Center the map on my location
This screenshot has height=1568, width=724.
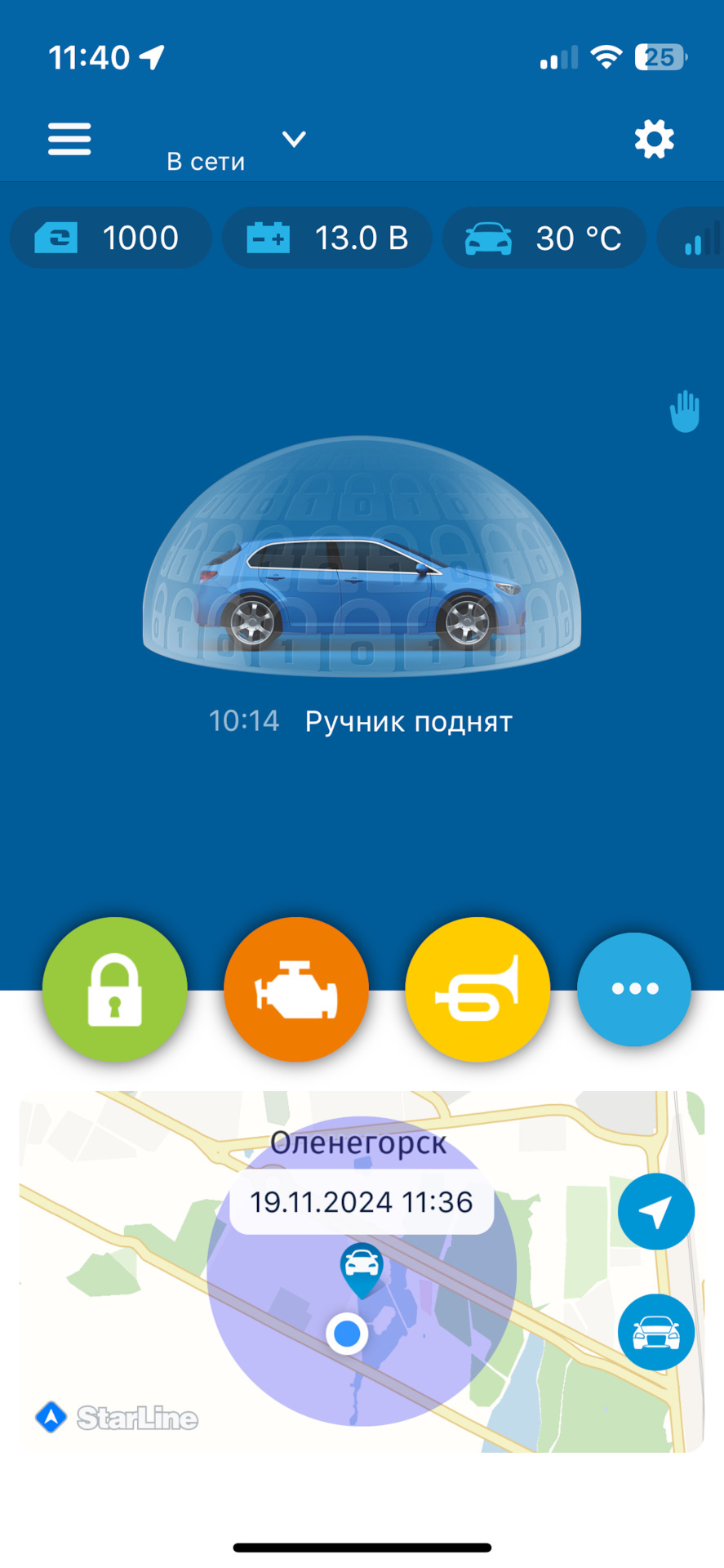(655, 1212)
